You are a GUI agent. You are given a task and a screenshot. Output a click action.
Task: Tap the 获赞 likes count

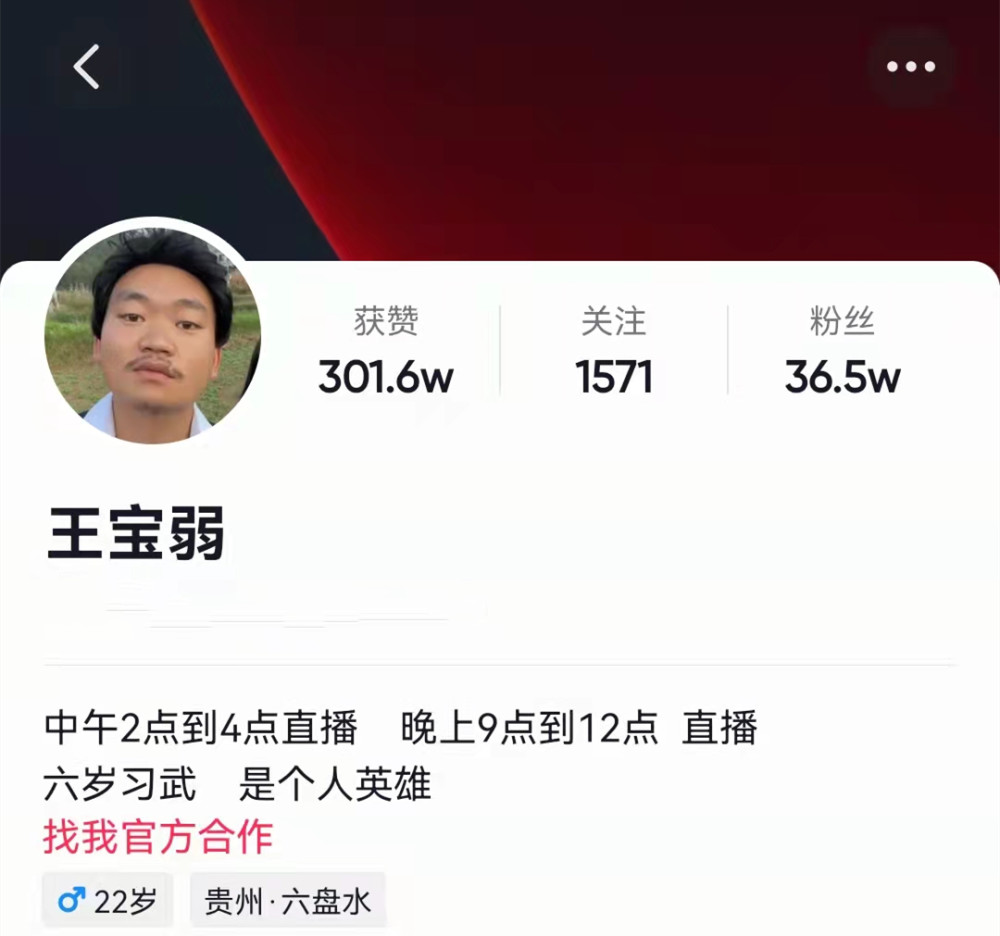(x=386, y=350)
